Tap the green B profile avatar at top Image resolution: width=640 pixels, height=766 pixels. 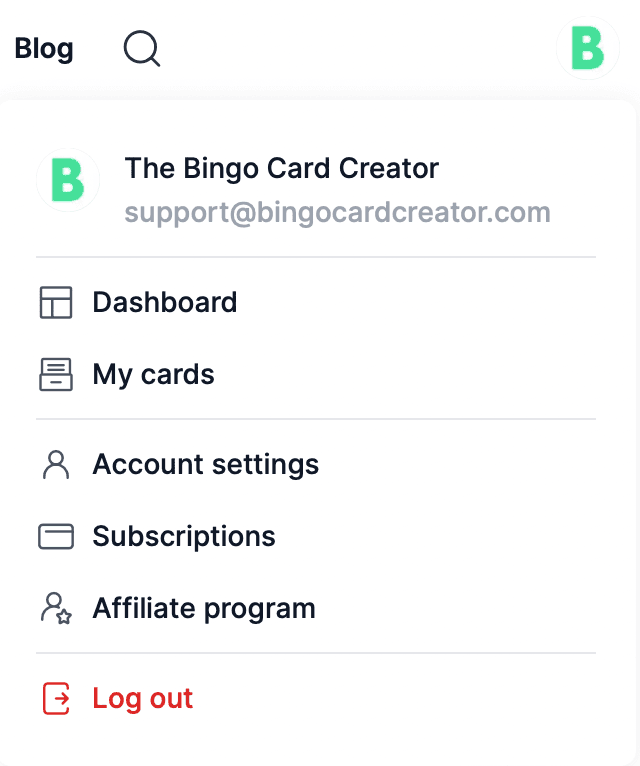tap(587, 48)
